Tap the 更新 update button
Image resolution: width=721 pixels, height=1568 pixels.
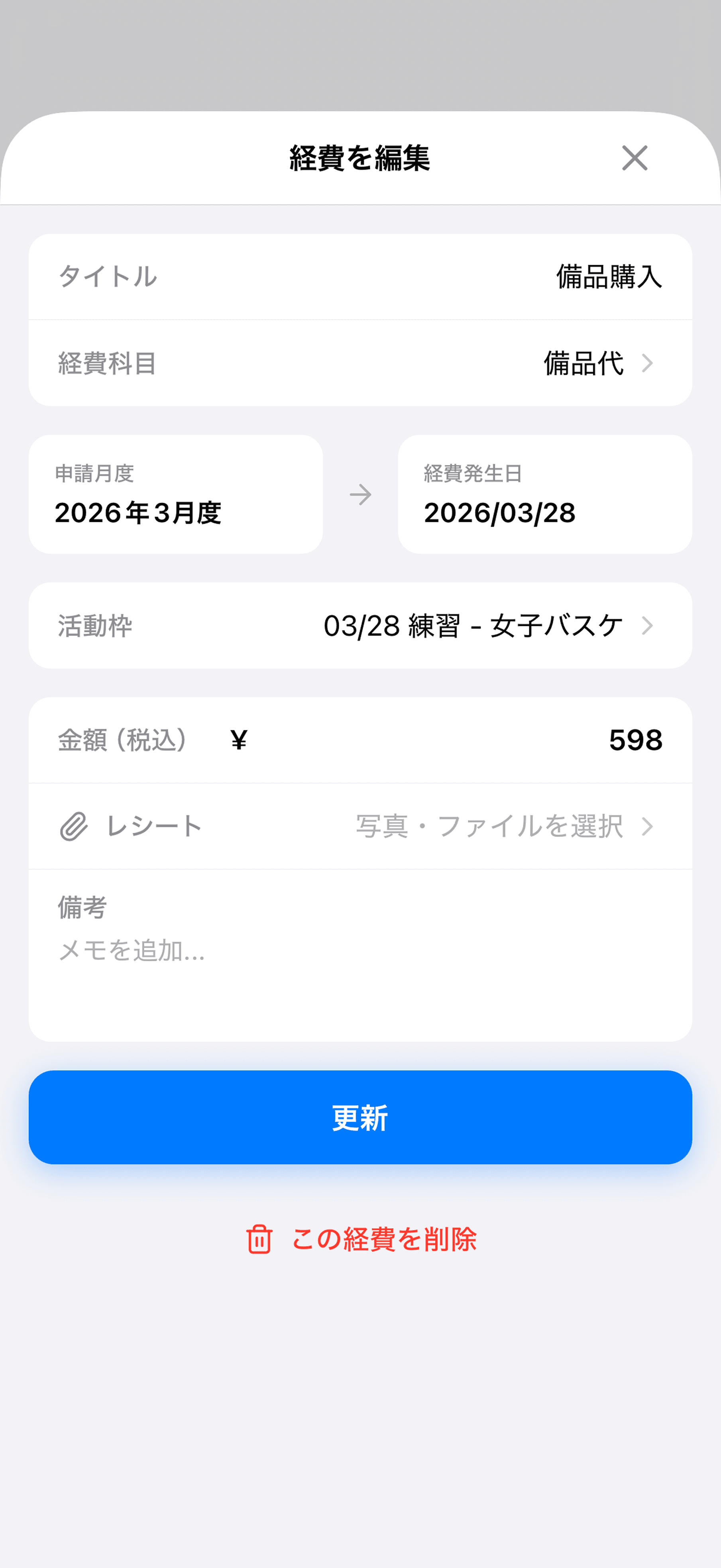(x=360, y=1119)
